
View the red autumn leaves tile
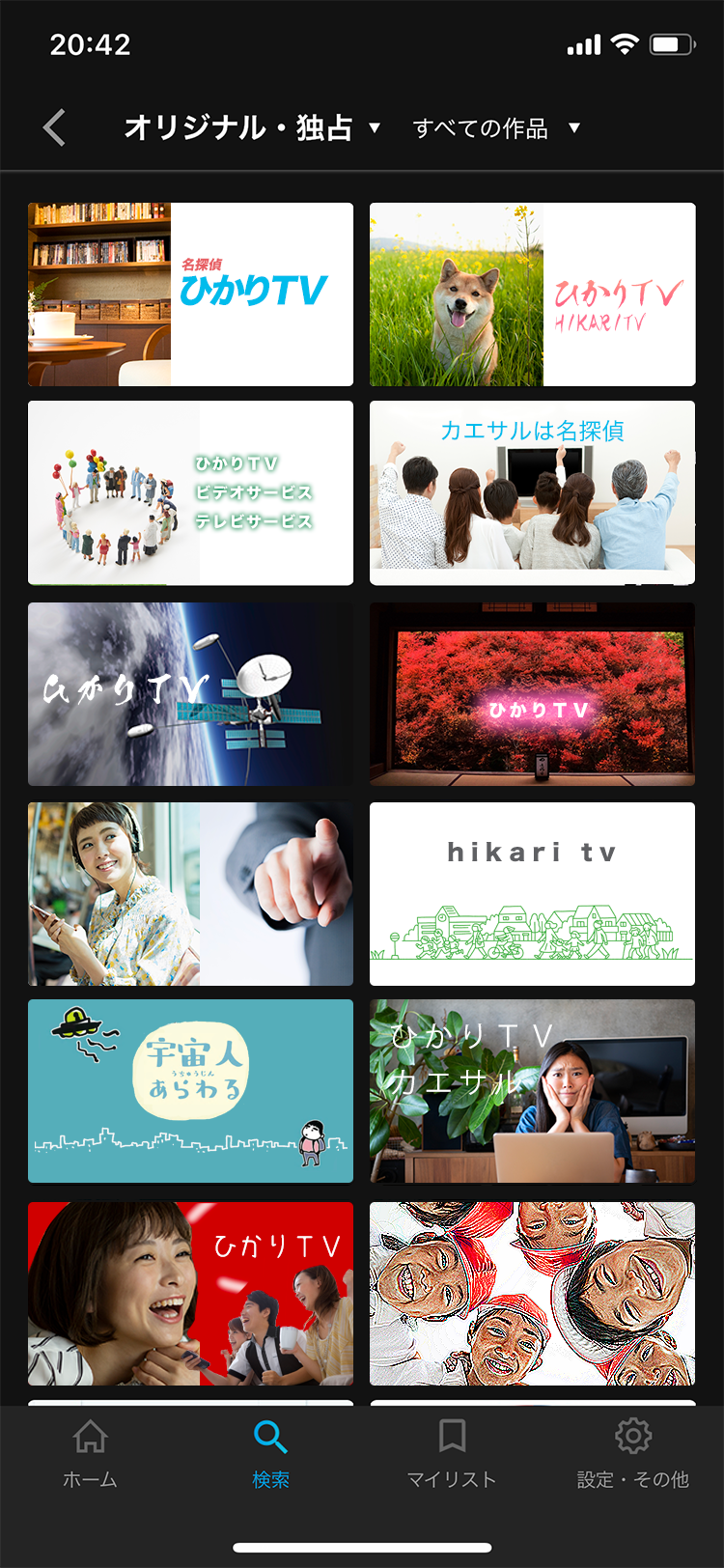click(x=532, y=693)
